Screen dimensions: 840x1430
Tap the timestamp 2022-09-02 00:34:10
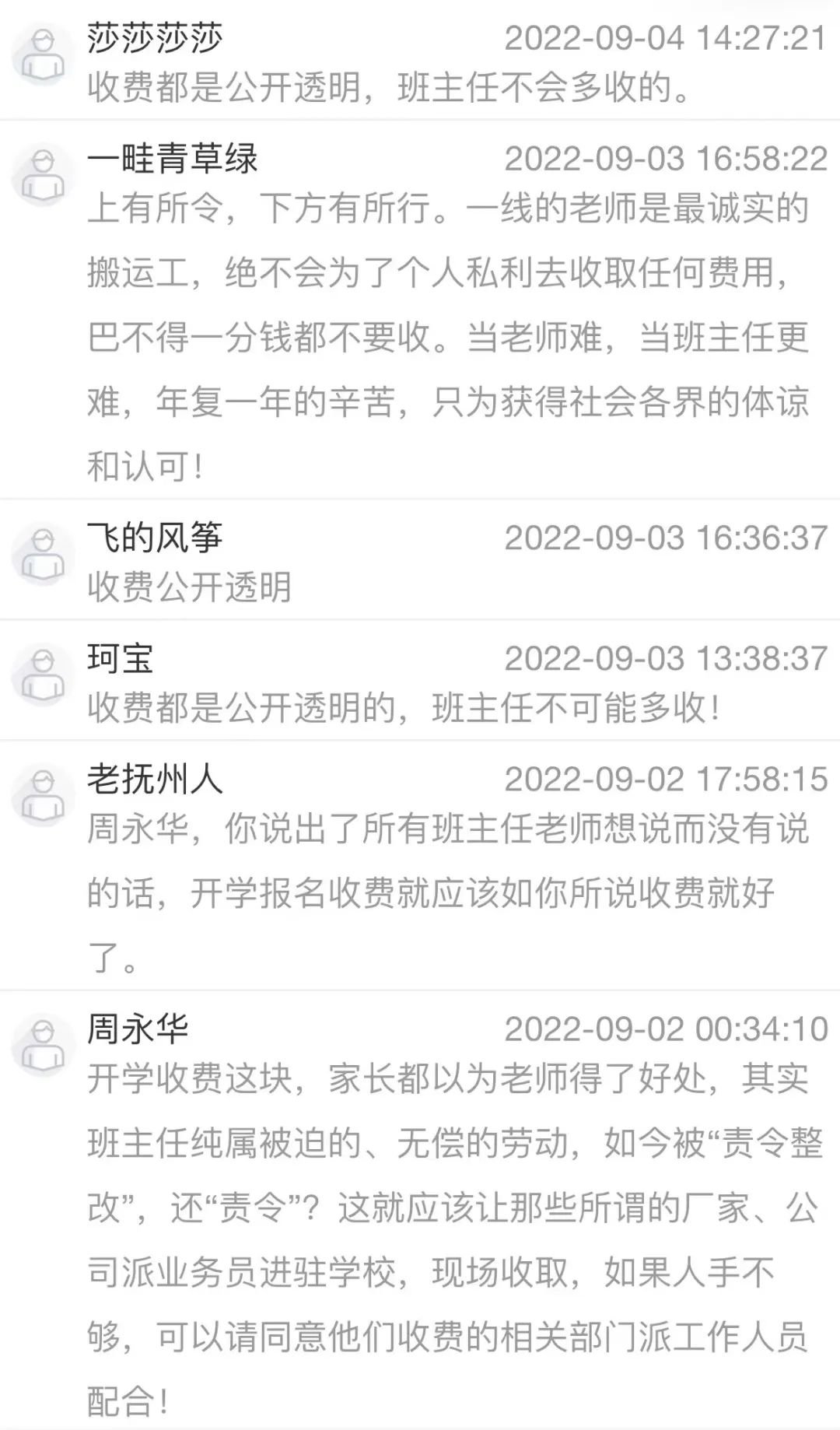665,1029
